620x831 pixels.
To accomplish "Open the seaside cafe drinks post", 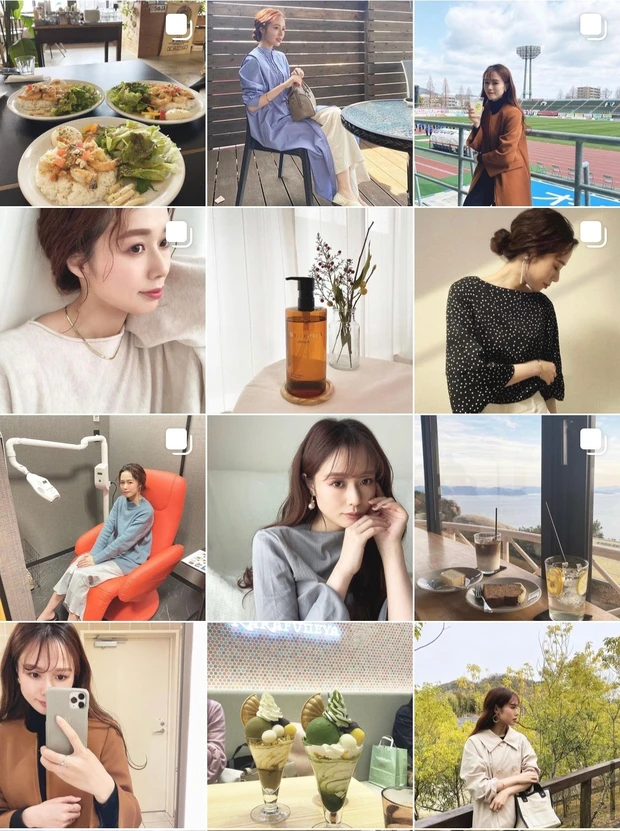I will (x=517, y=518).
